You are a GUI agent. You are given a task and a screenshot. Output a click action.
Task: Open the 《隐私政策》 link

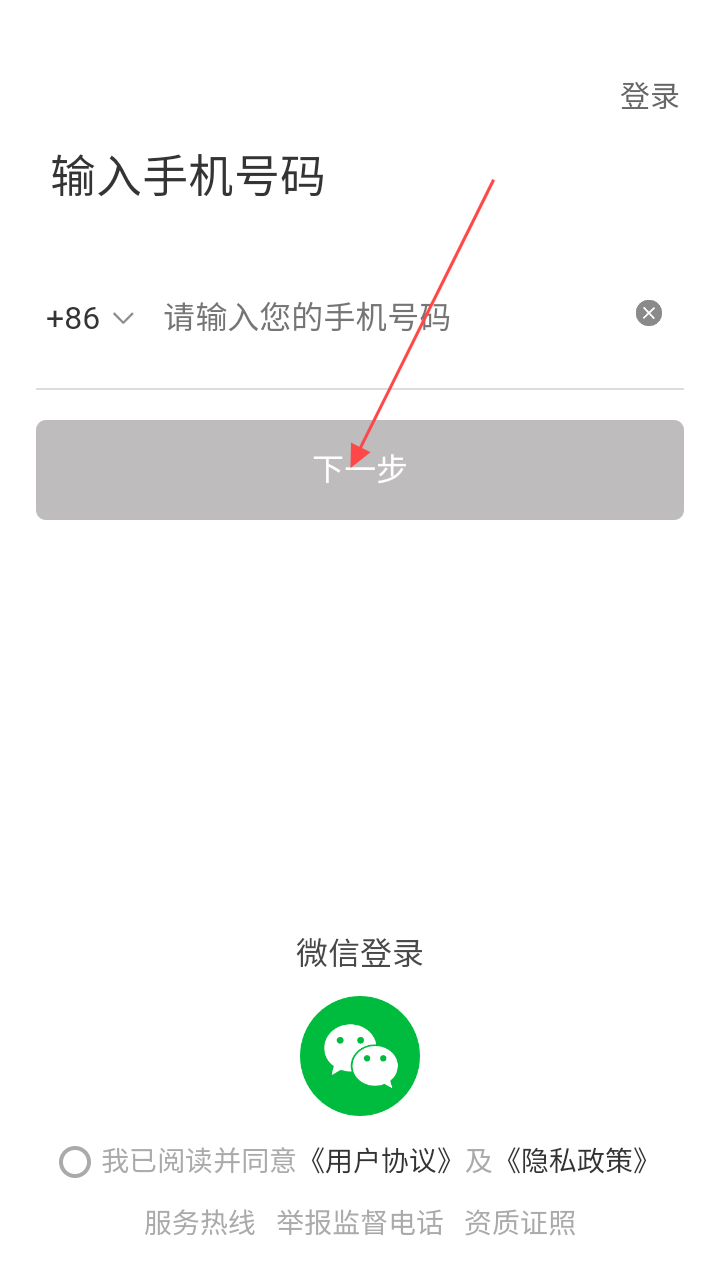pyautogui.click(x=577, y=1161)
